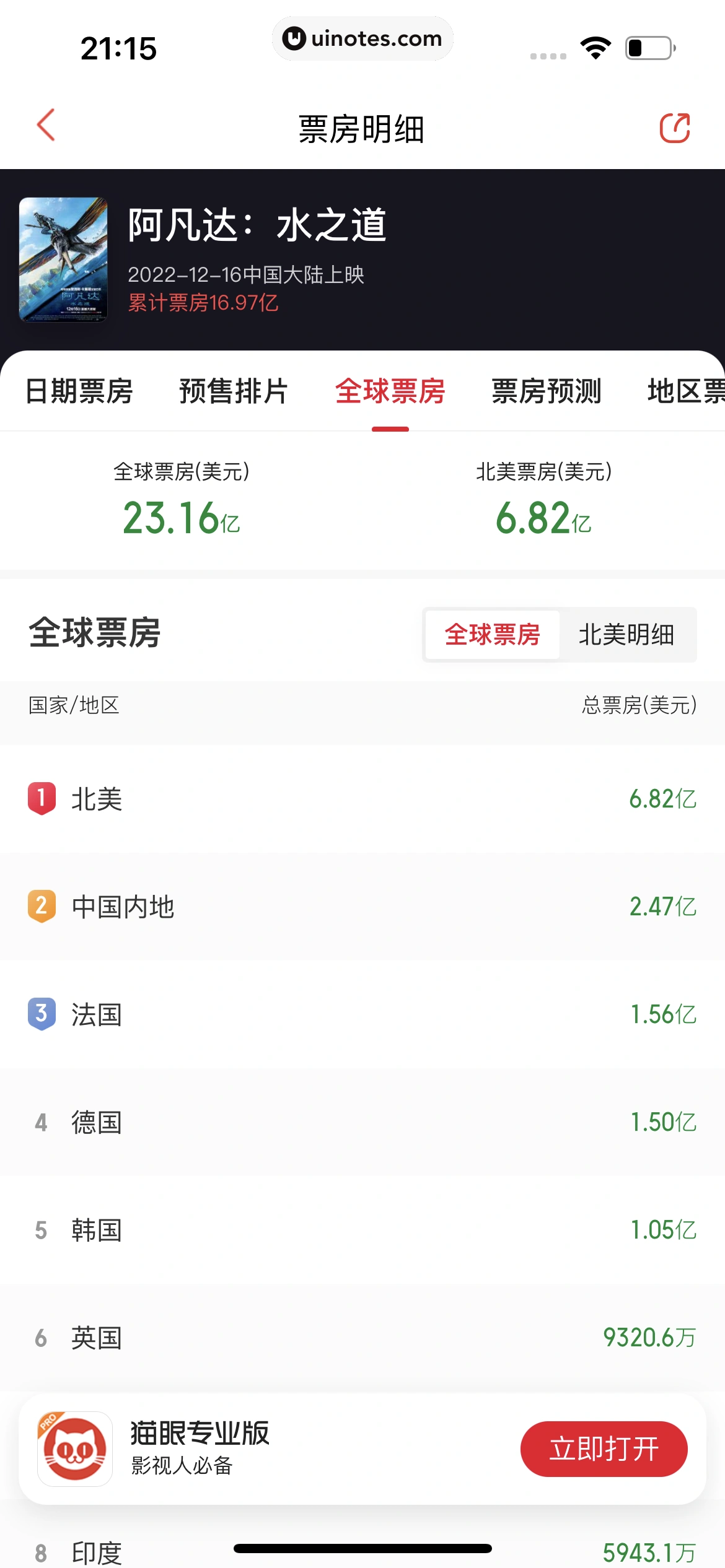This screenshot has height=1568, width=725.
Task: Switch to the 日期票房 tab
Action: click(78, 391)
